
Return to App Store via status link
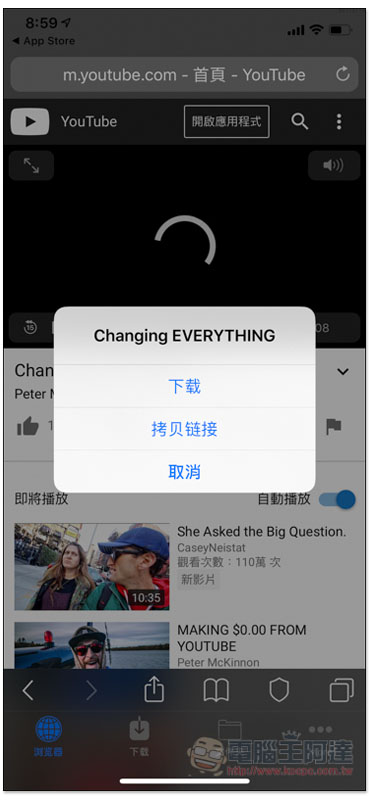point(44,41)
